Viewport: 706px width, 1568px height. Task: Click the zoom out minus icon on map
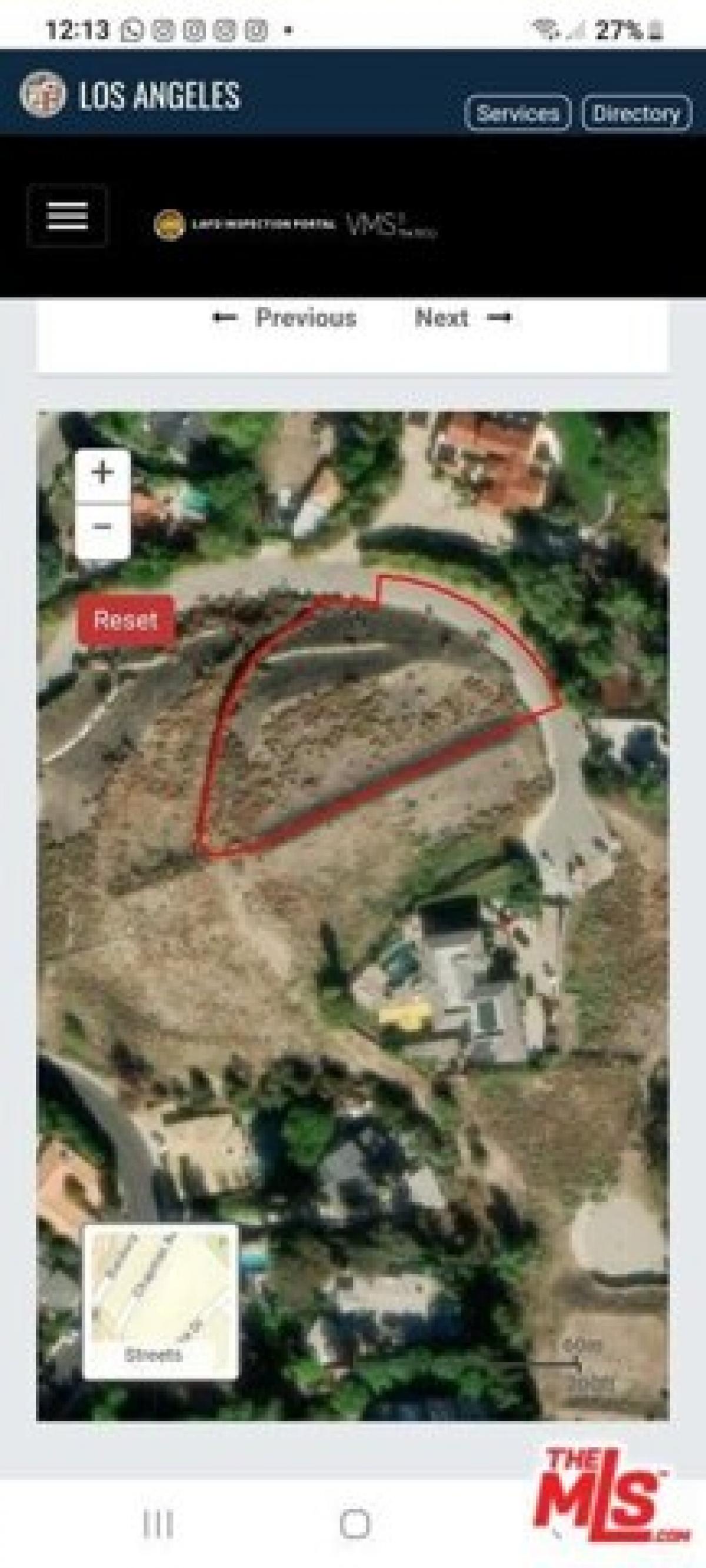pos(103,528)
